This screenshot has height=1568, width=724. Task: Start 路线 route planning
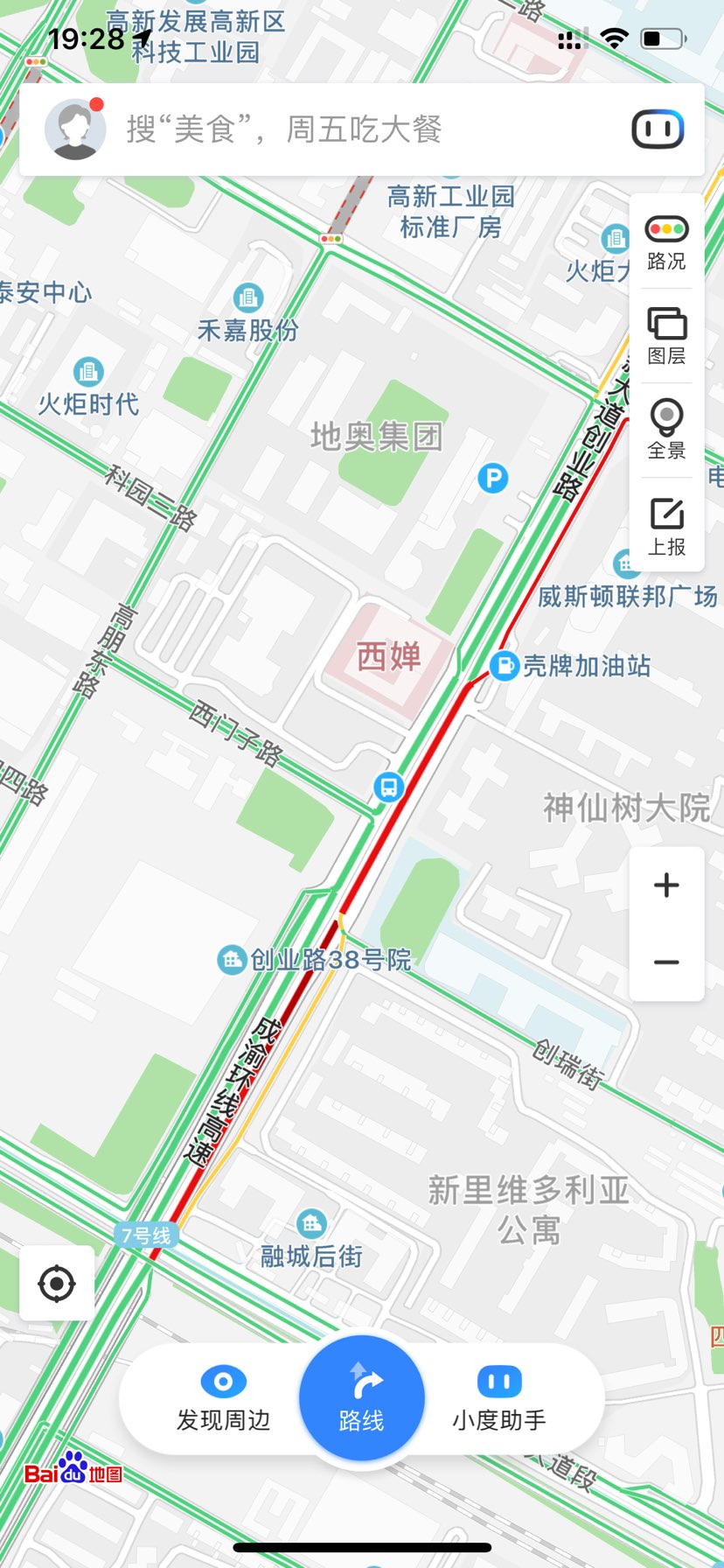[362, 1398]
